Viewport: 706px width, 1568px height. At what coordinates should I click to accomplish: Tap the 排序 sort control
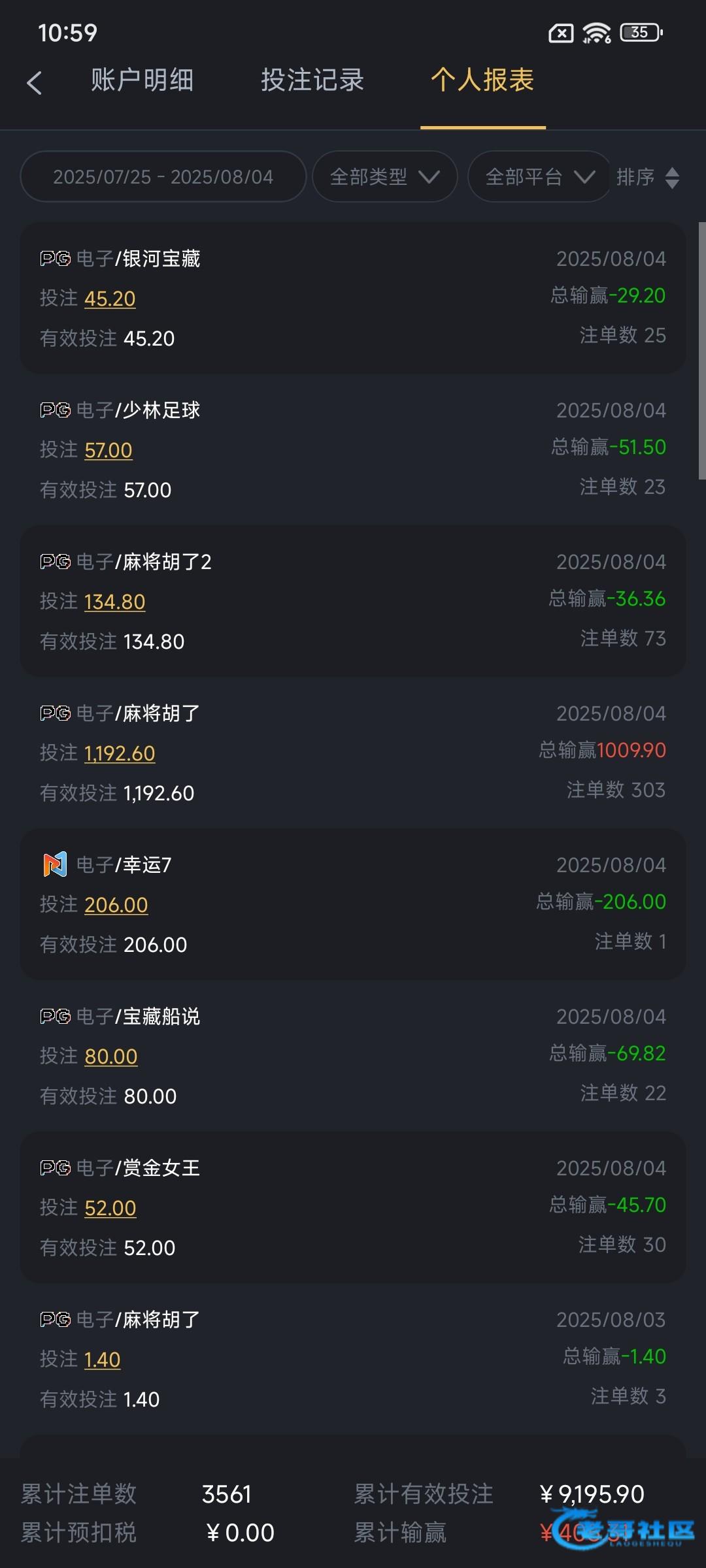[648, 177]
